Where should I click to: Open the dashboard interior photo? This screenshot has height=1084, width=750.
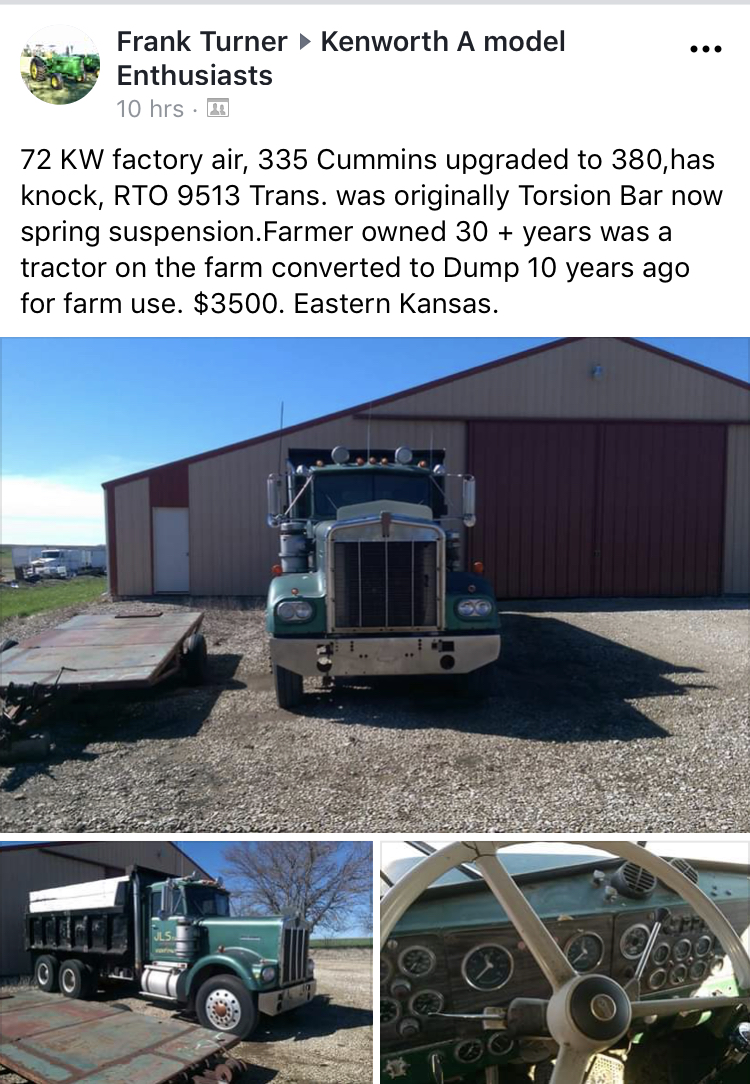[x=564, y=962]
